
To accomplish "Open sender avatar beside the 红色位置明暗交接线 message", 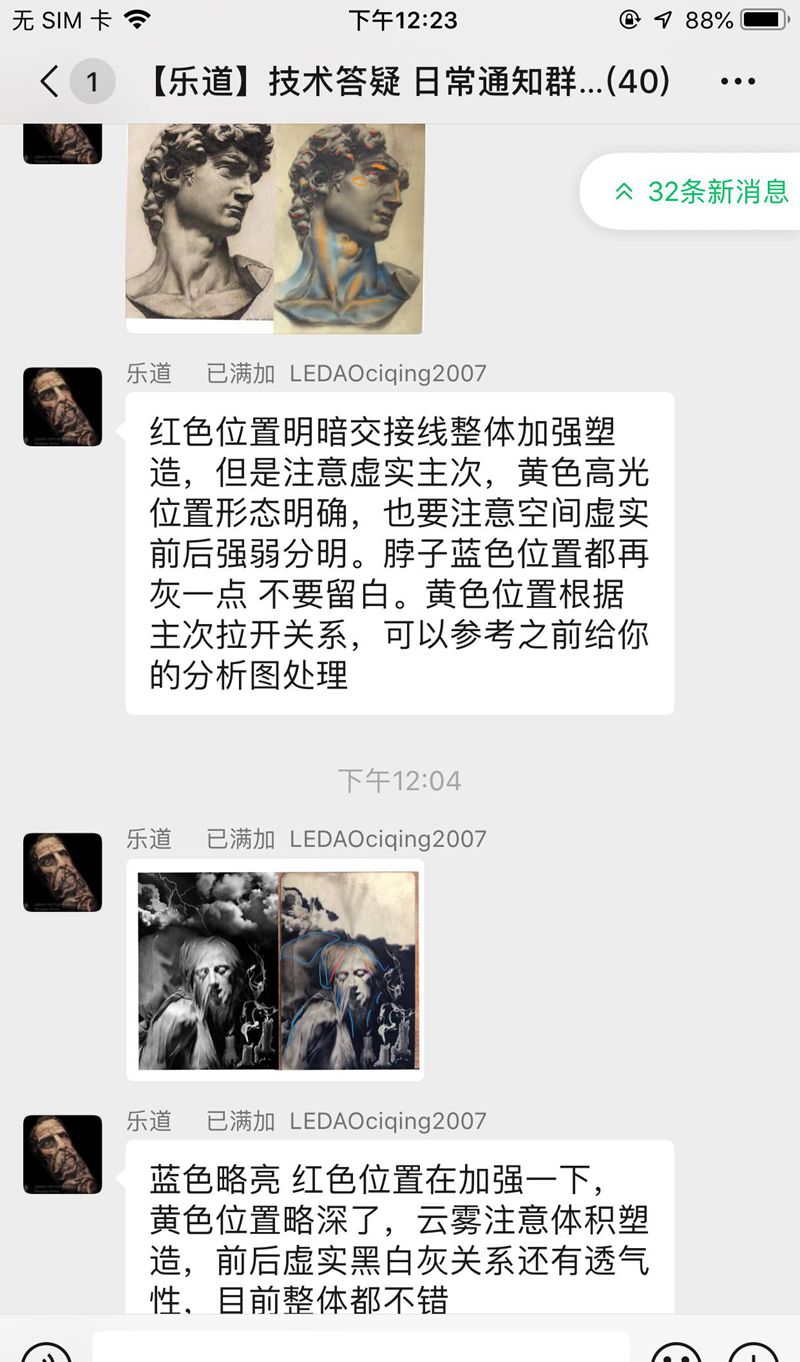I will (62, 407).
